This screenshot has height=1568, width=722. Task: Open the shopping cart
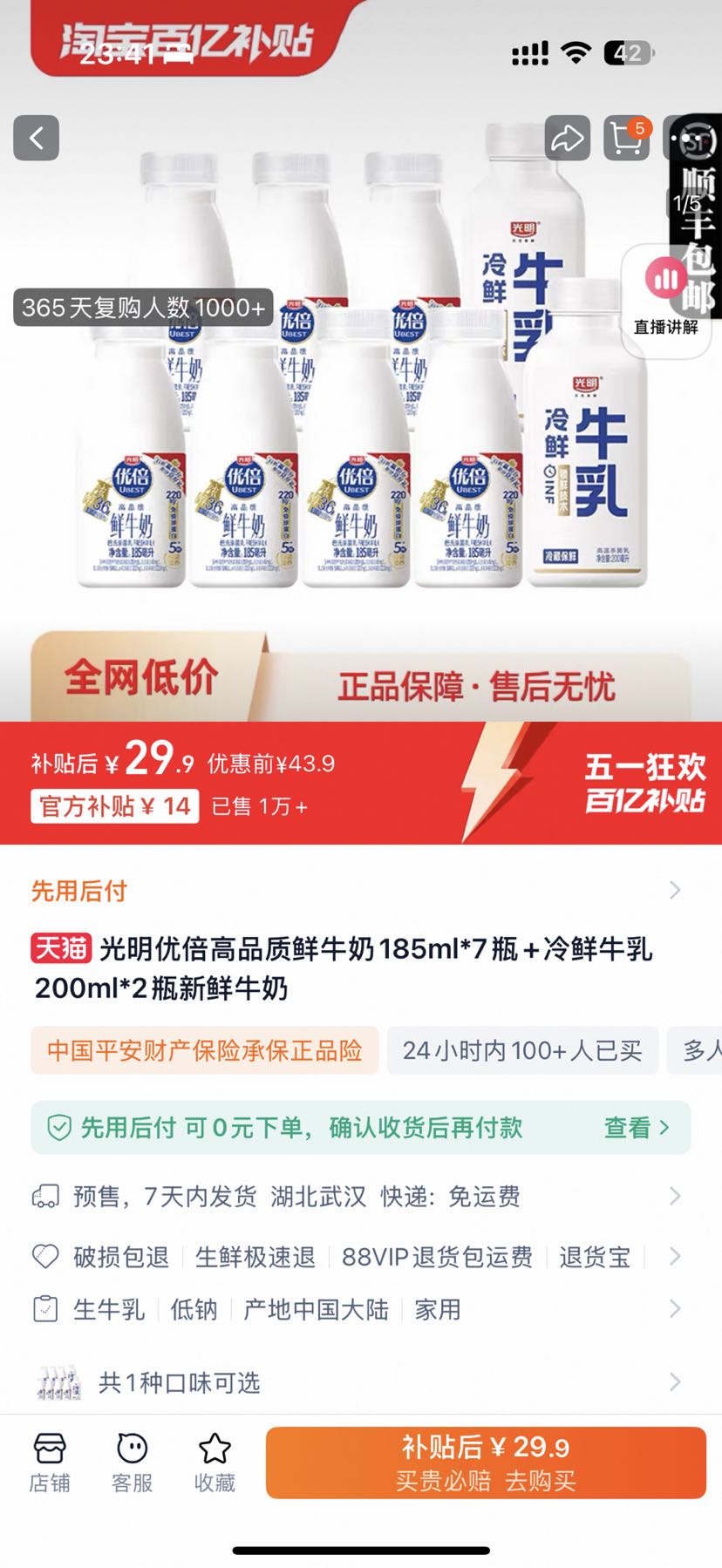coord(626,138)
